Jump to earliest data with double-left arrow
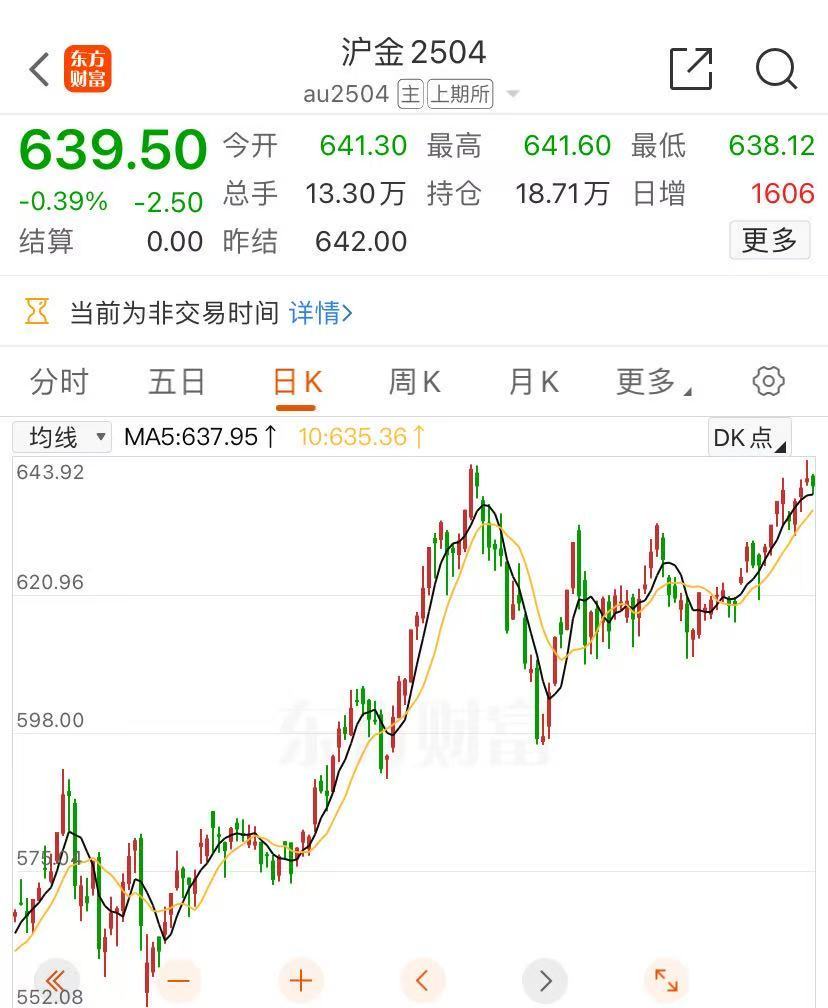The height and width of the screenshot is (1008, 828). pyautogui.click(x=56, y=981)
